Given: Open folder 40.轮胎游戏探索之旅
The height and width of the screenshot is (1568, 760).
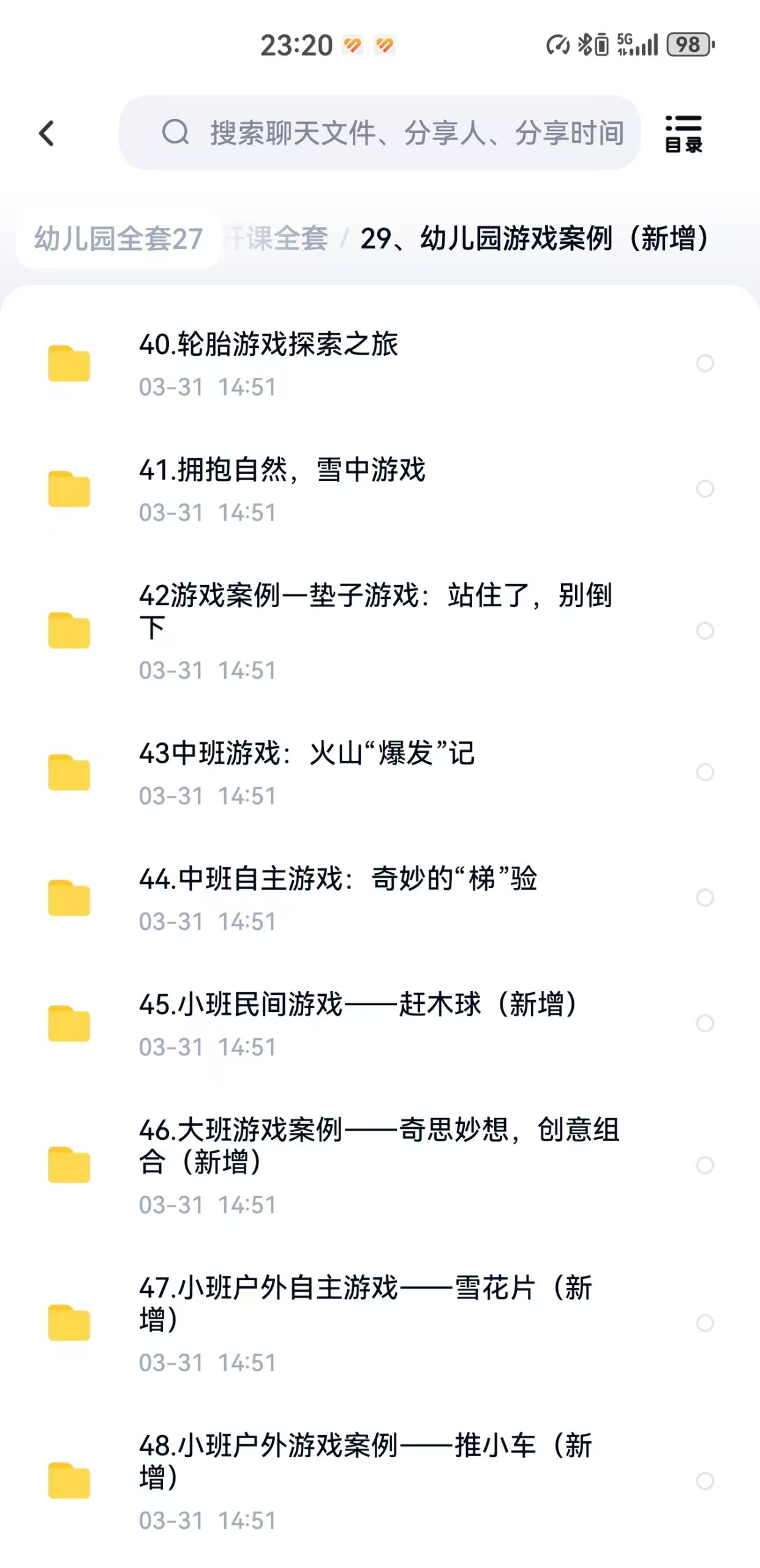Looking at the screenshot, I should pos(380,364).
